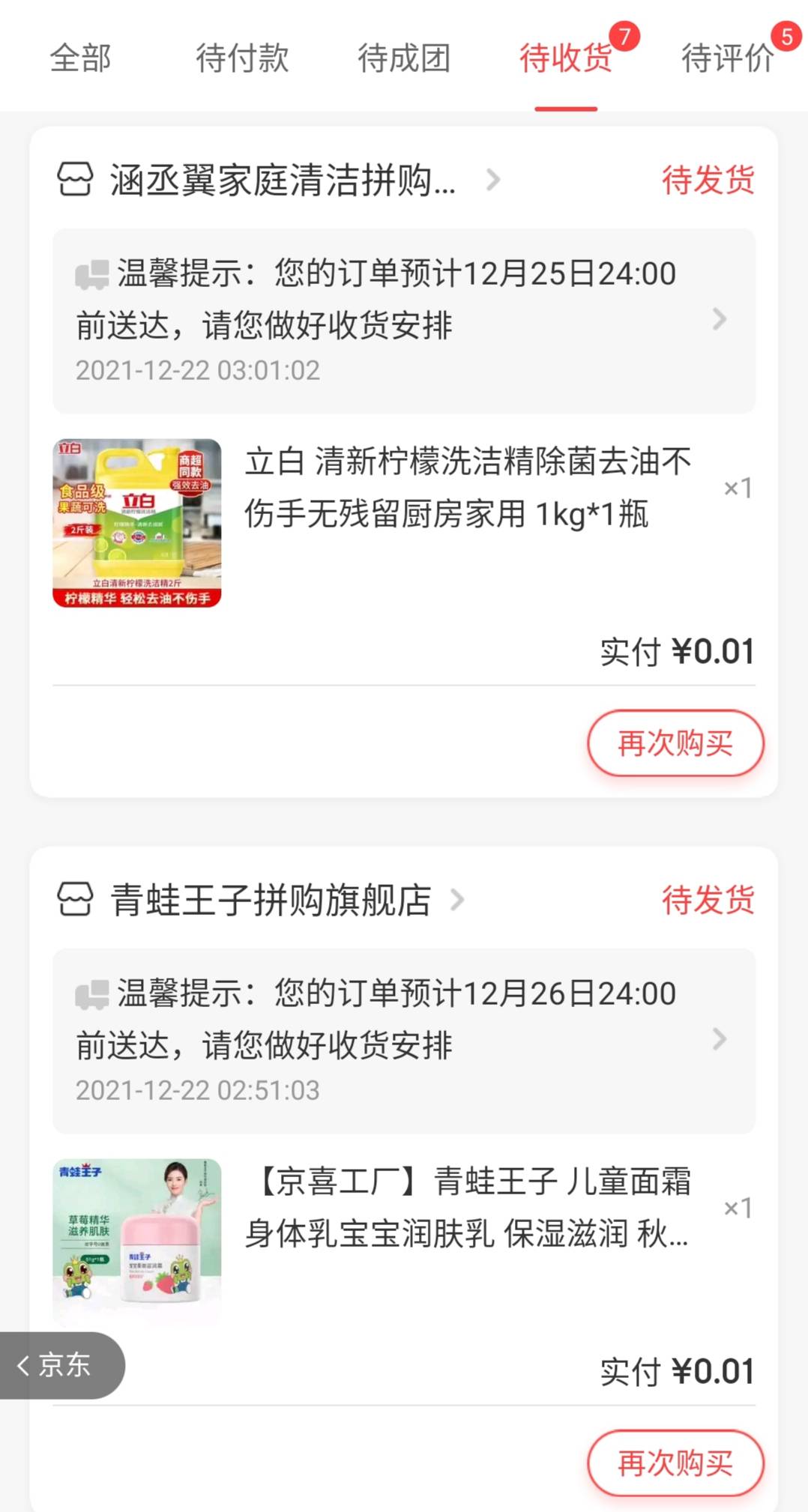Click the truck icon in the December 26 delivery notice
The height and width of the screenshot is (1512, 808).
click(x=93, y=994)
